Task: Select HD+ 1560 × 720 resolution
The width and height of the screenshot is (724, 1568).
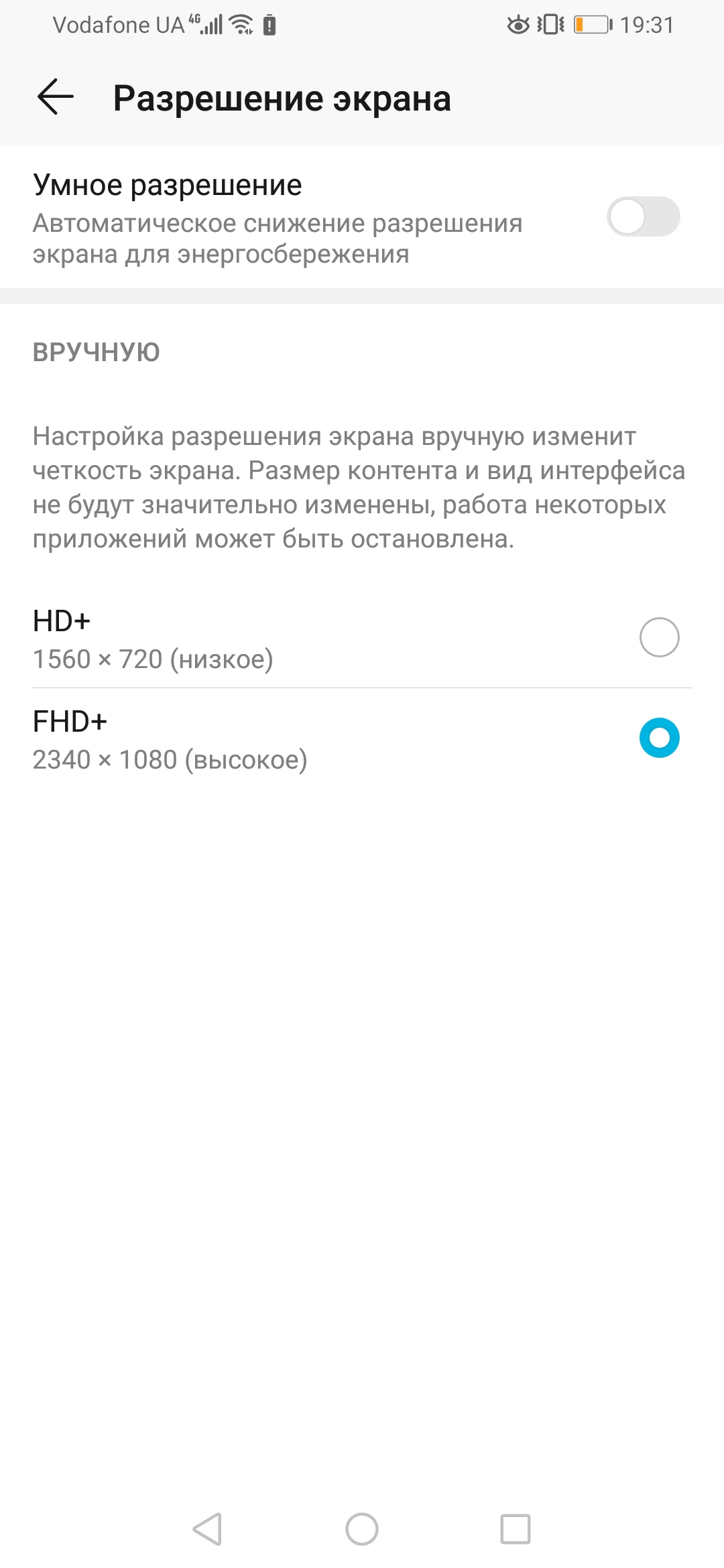Action: coord(659,637)
